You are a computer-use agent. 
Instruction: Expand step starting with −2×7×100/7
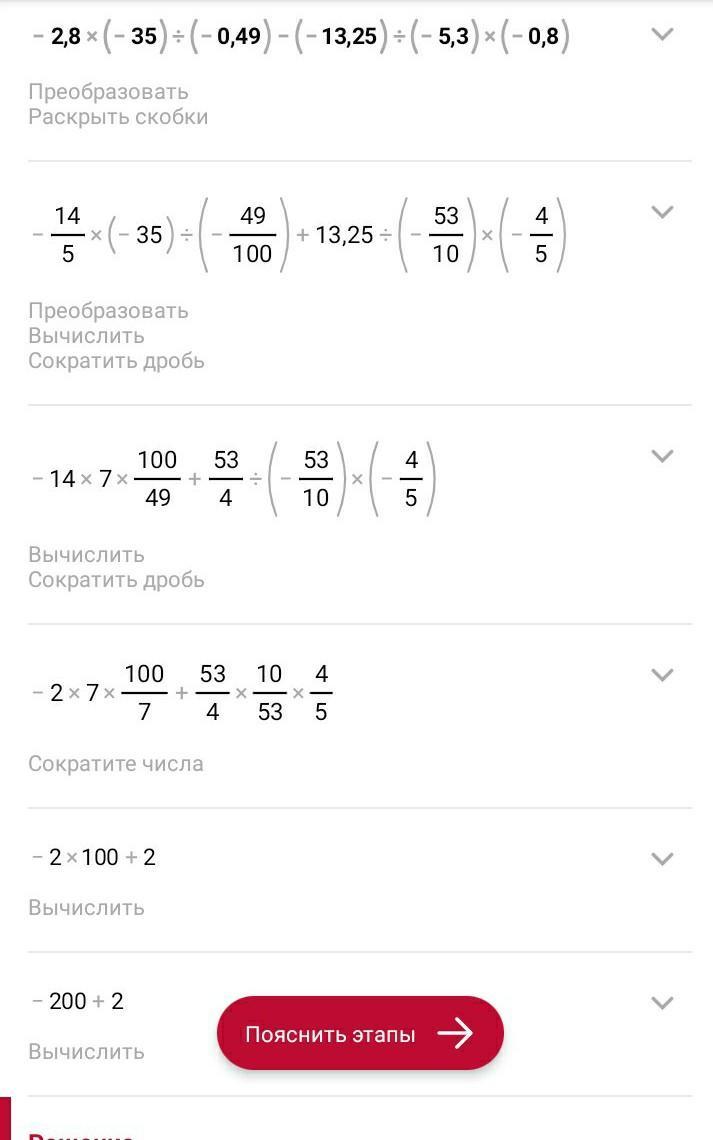662,675
